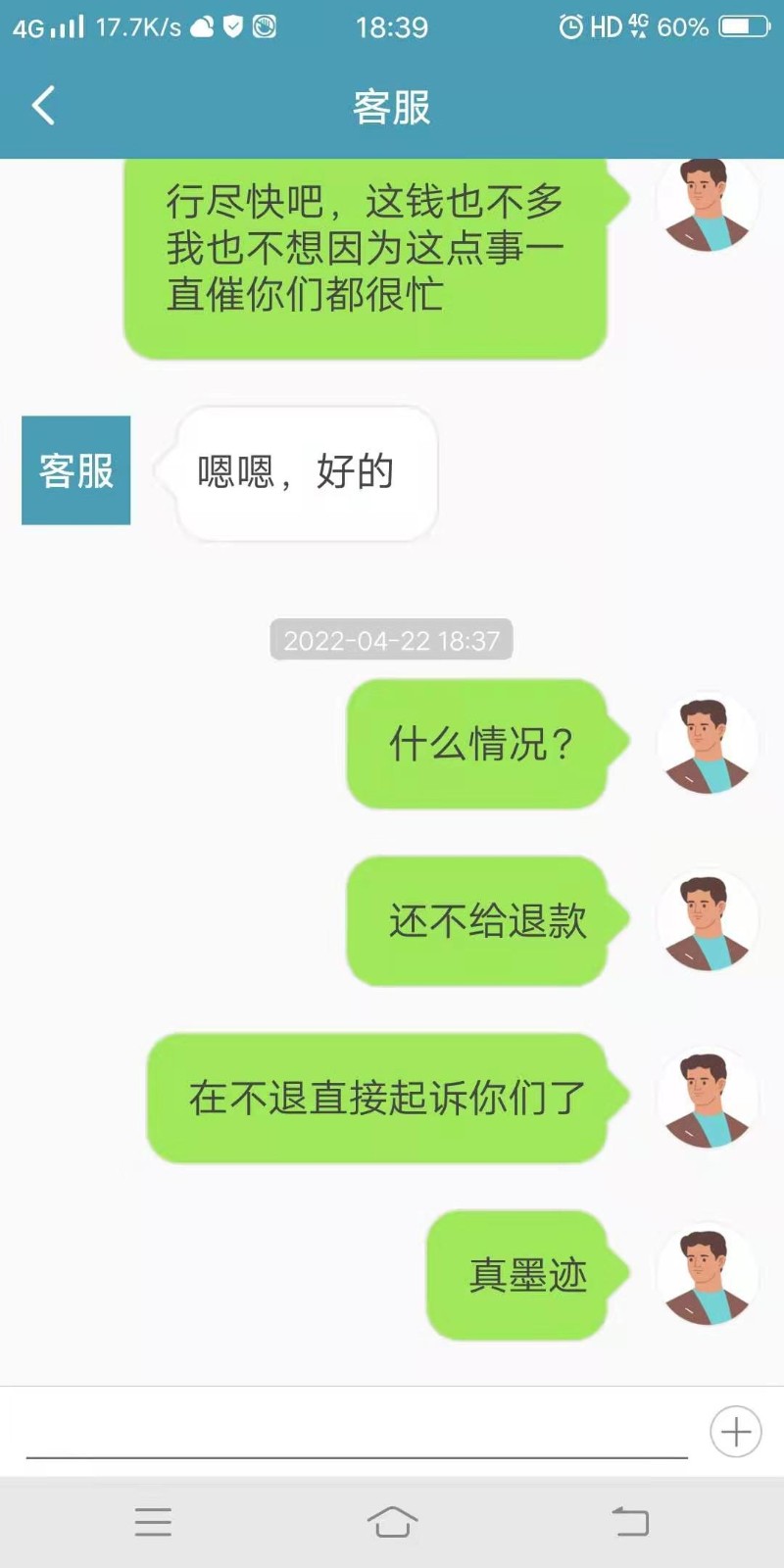Open the system recent apps menu
Viewport: 784px width, 1568px height.
[x=153, y=1522]
